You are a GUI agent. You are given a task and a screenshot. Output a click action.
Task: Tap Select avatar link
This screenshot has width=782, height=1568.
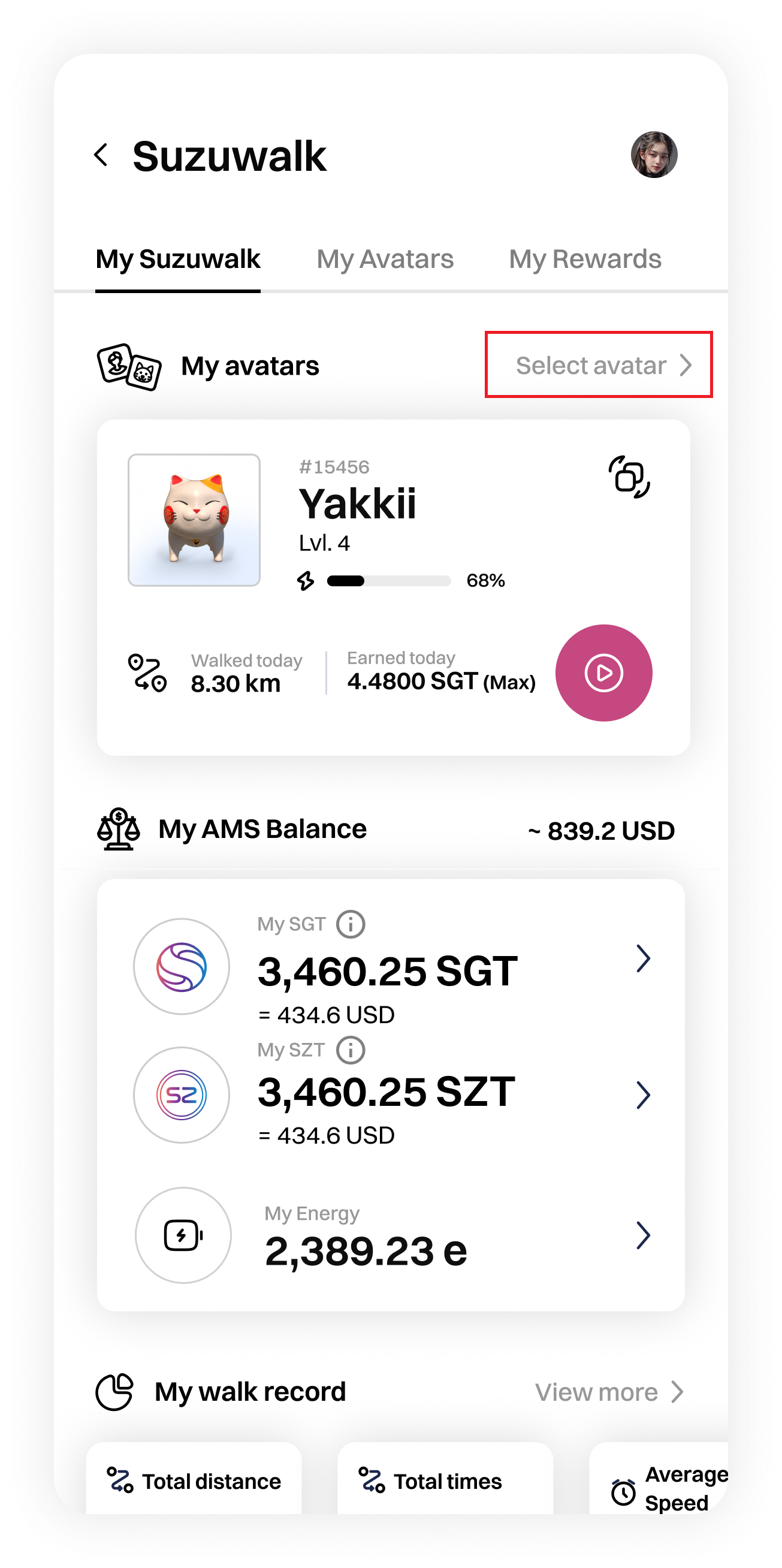tap(599, 365)
